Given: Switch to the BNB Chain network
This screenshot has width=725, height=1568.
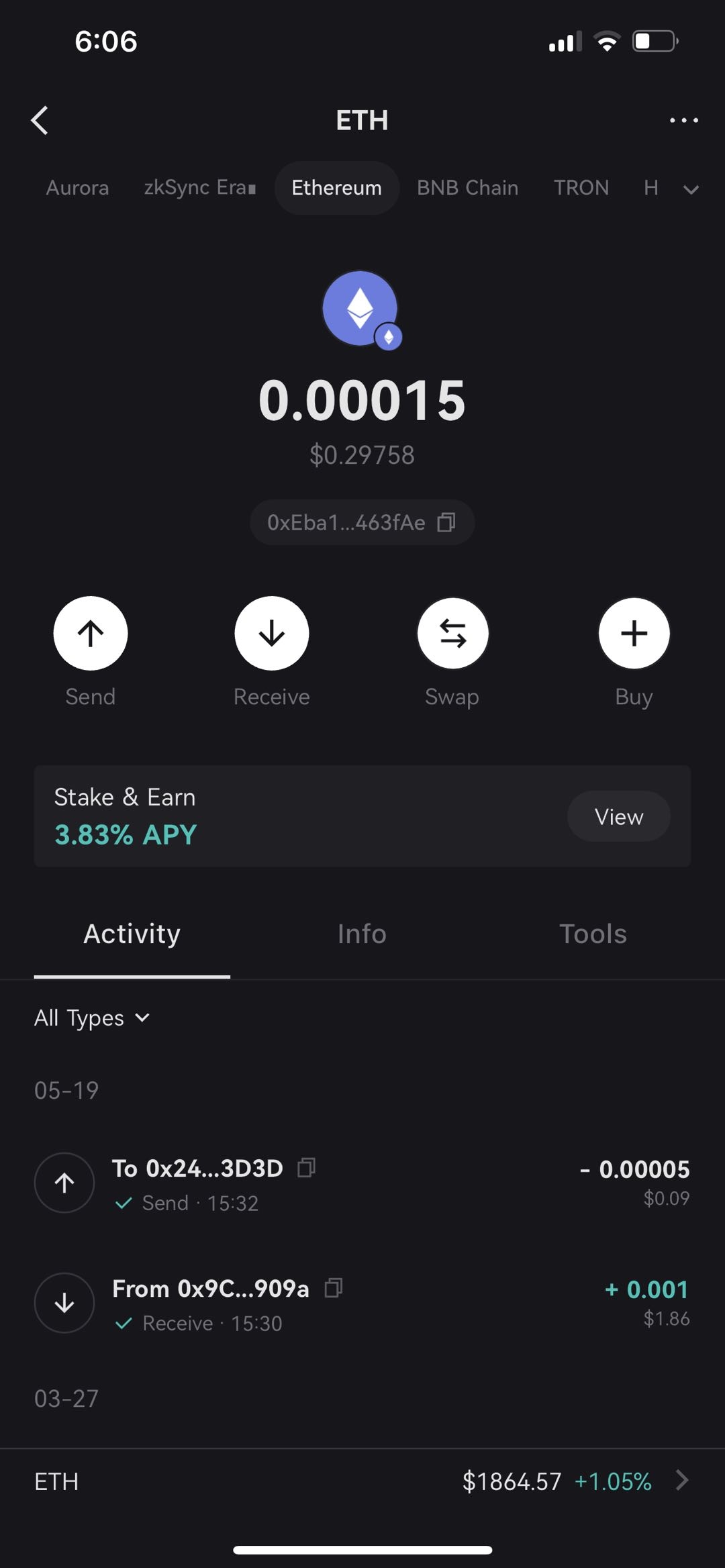Looking at the screenshot, I should pos(467,188).
